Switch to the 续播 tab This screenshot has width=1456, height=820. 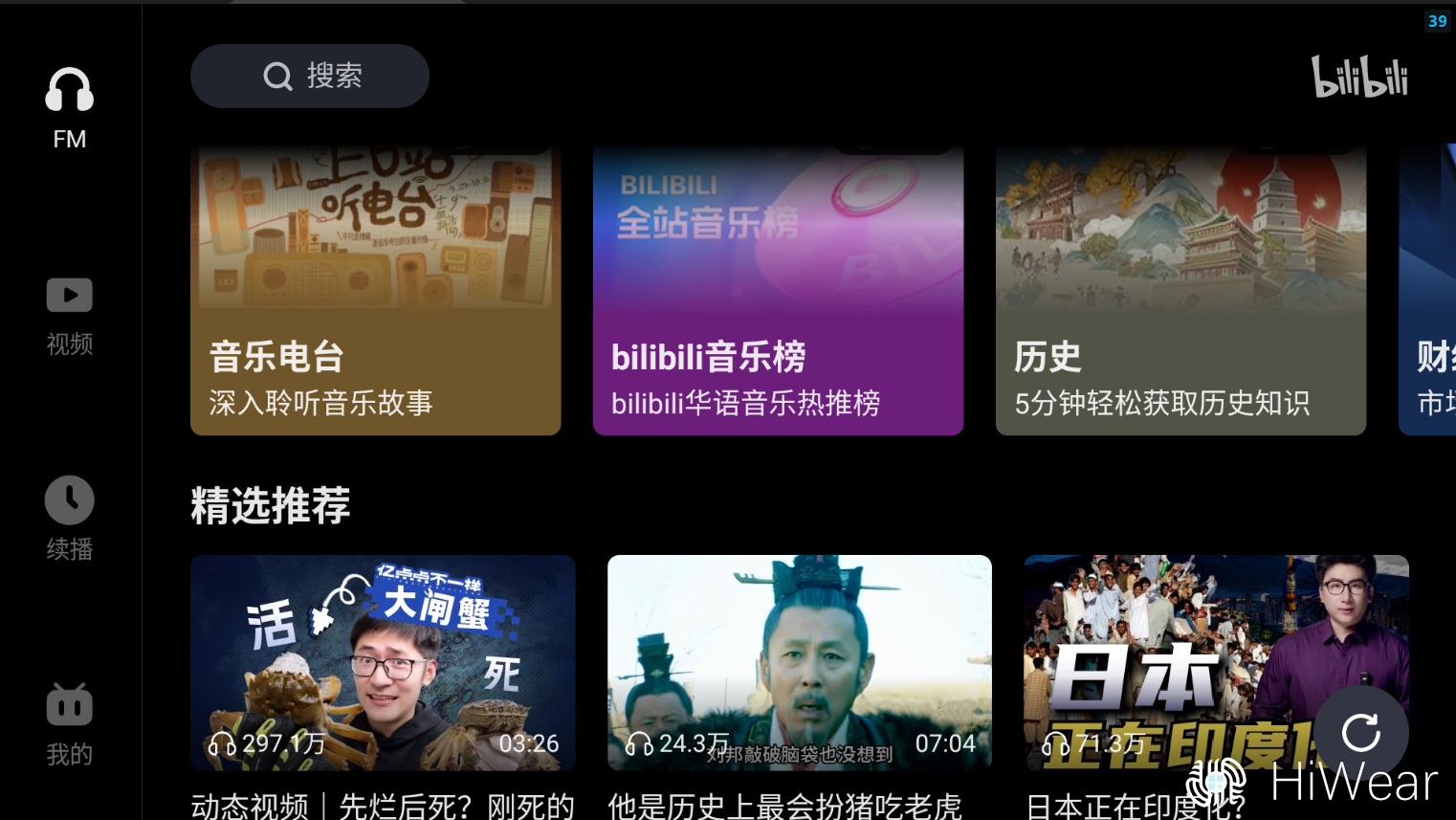point(70,519)
